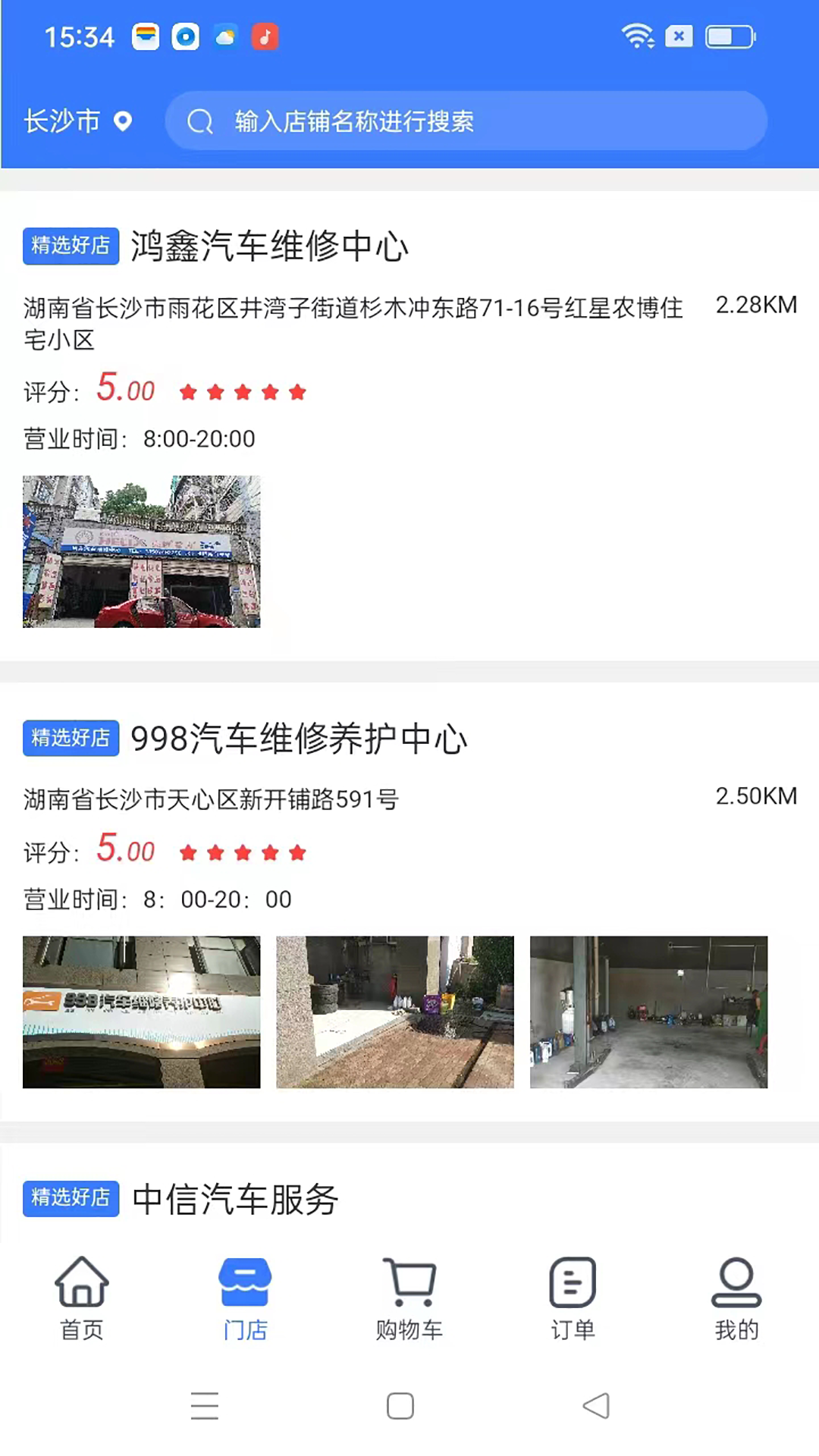
Task: Open the garage interior photo of 998汽车维修养护中心
Action: coord(648,1012)
